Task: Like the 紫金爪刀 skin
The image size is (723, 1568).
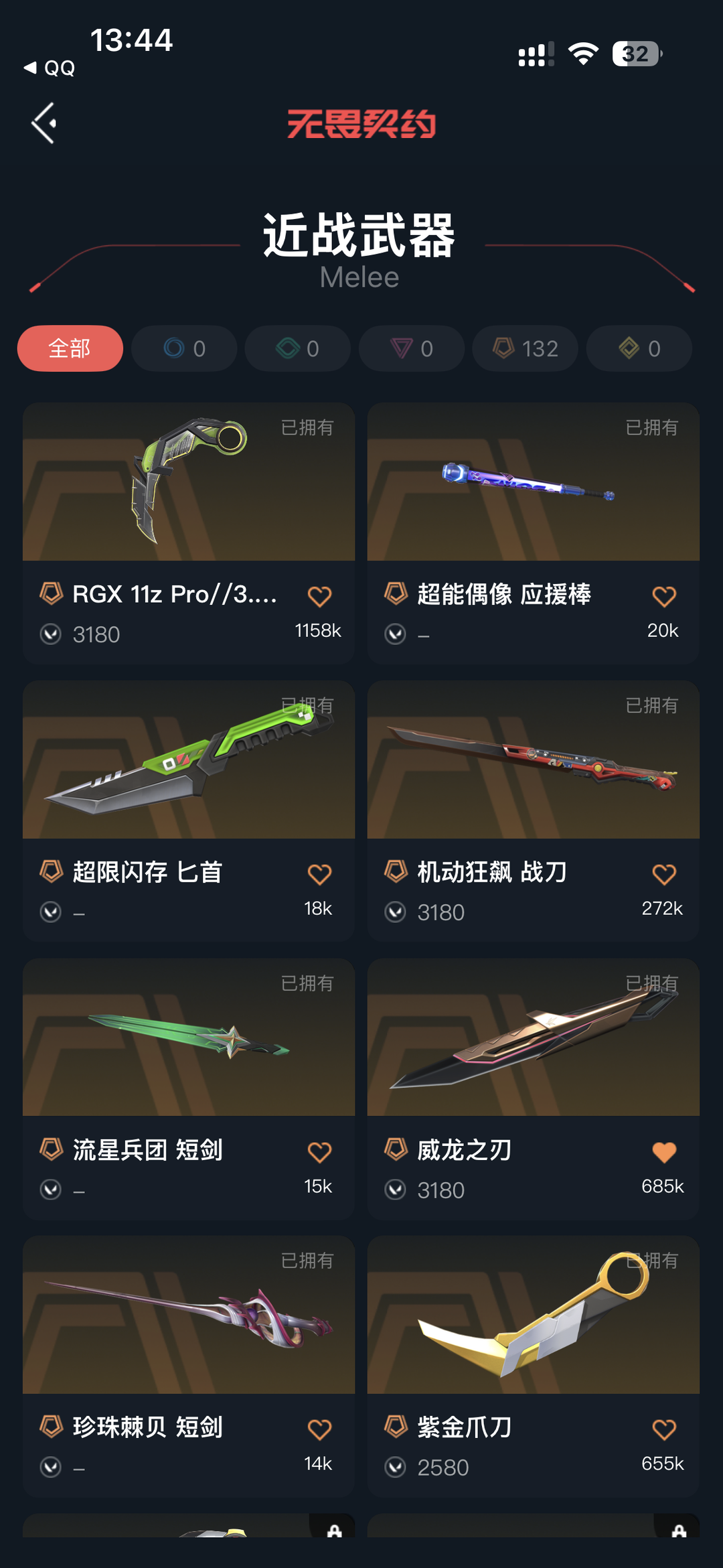Action: pos(664,1429)
